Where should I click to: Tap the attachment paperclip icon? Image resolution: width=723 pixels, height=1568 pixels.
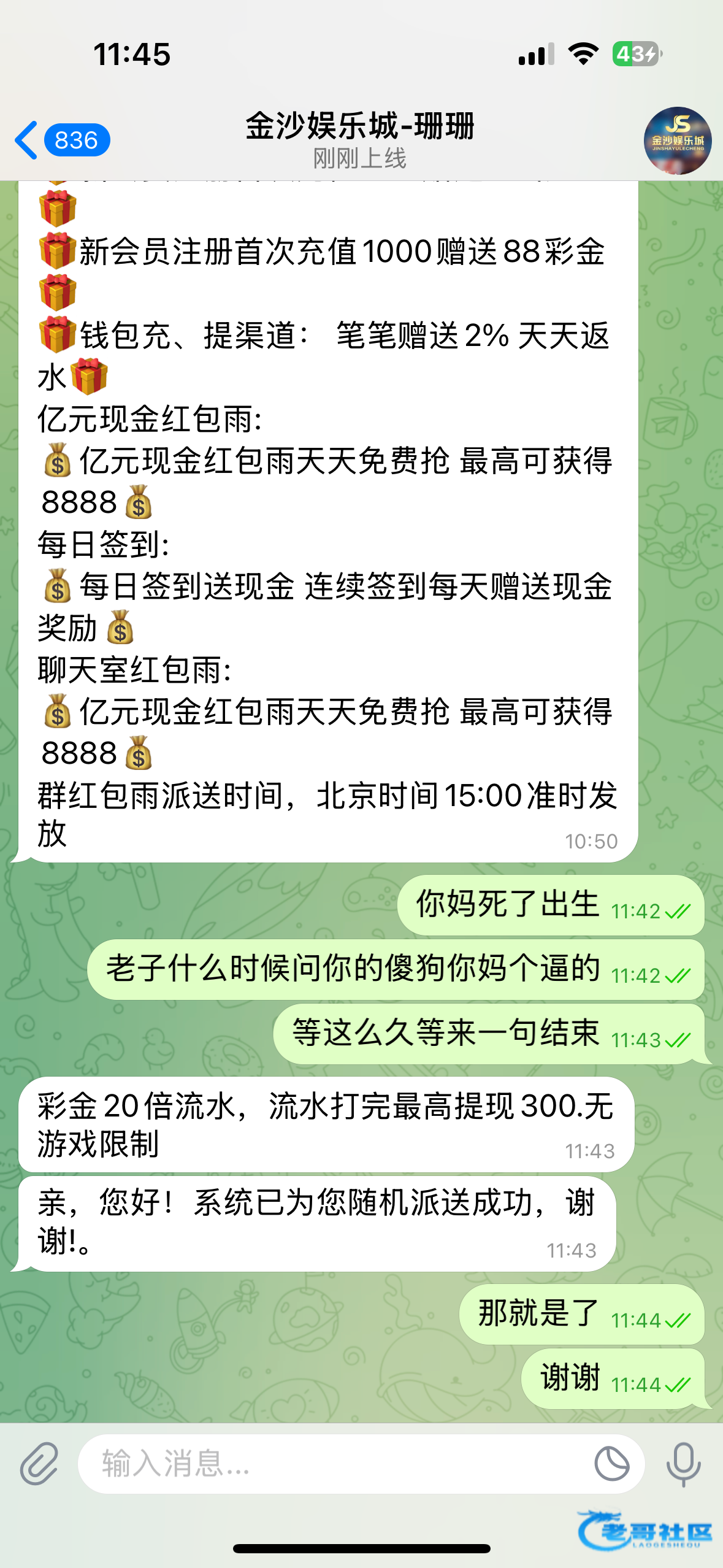click(39, 1464)
